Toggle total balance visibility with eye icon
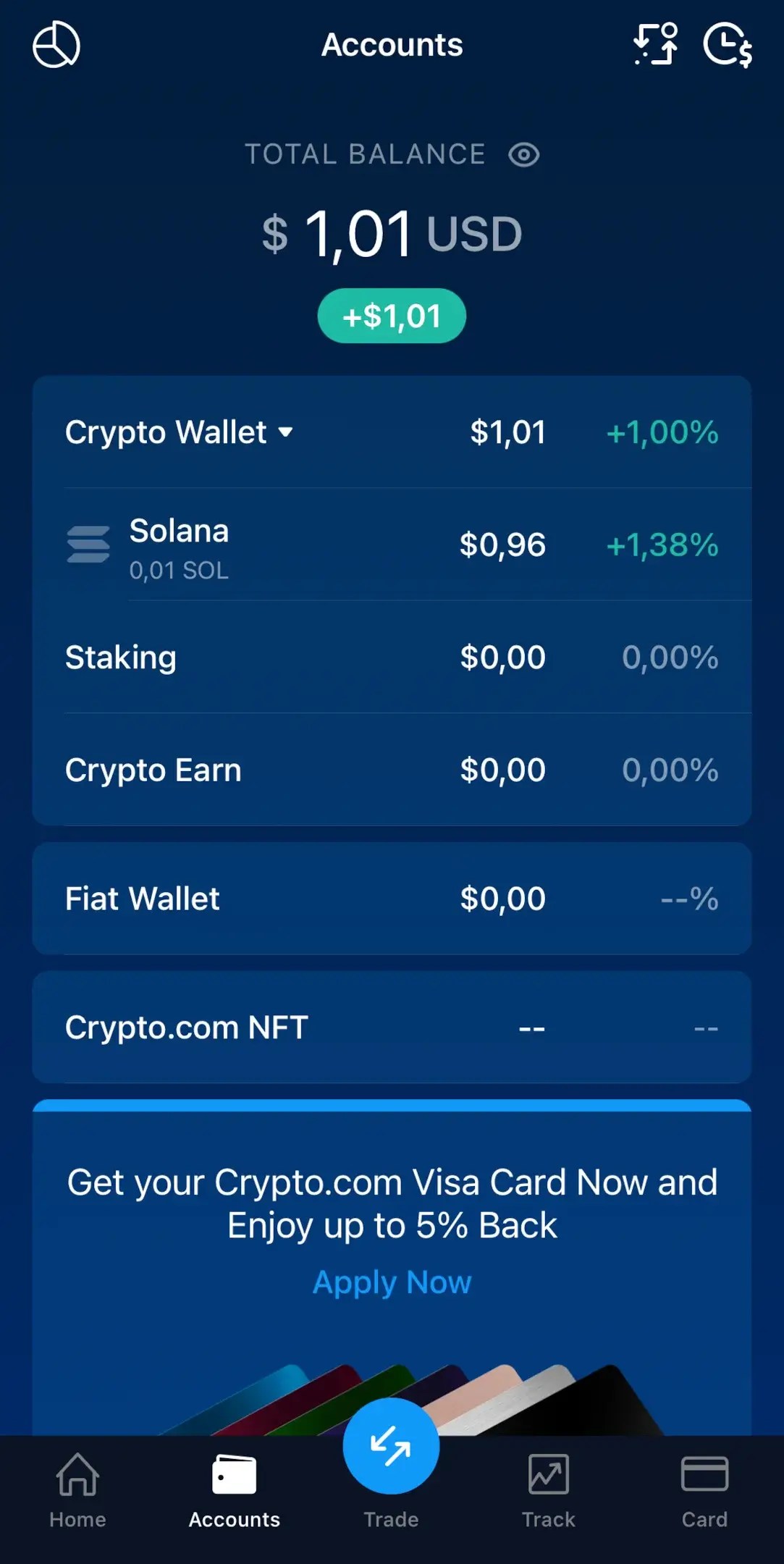 (523, 154)
